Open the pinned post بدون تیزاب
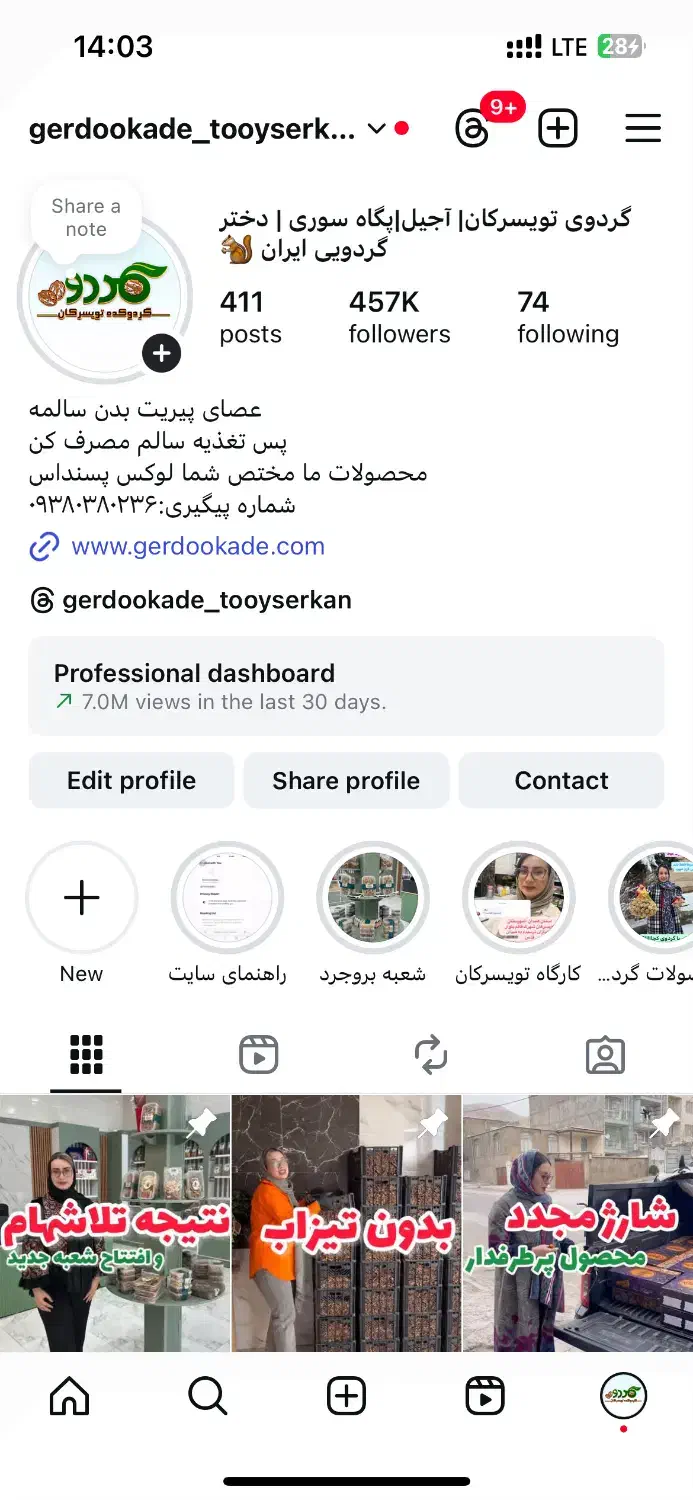This screenshot has width=693, height=1500. [346, 1223]
